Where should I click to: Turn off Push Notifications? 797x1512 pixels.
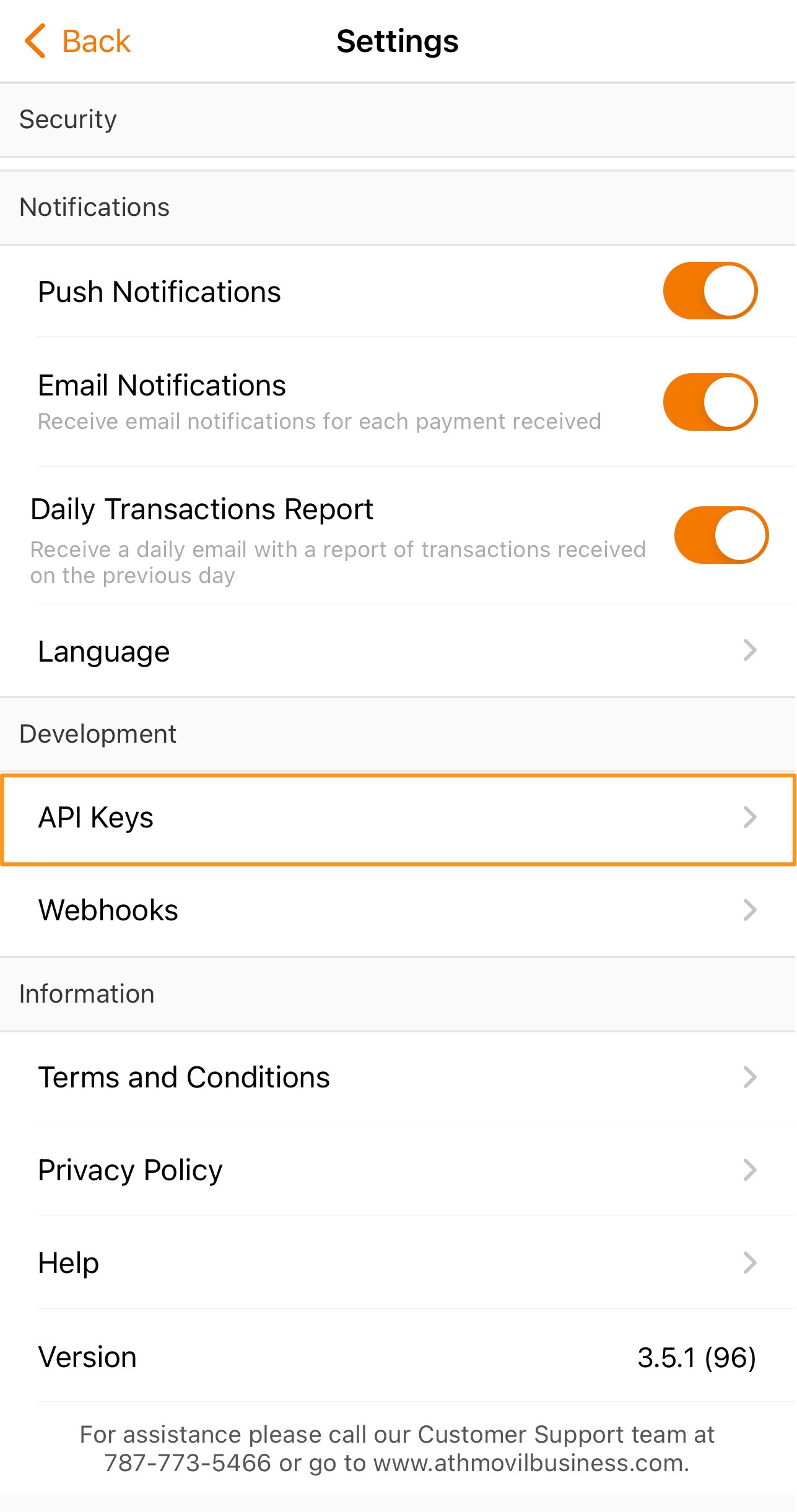point(710,291)
